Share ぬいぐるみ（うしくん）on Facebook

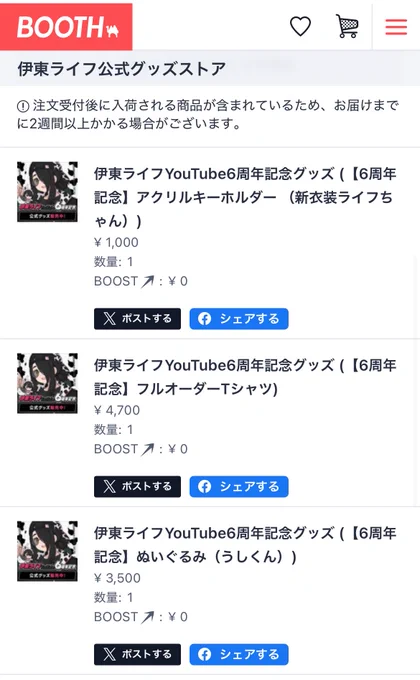point(239,654)
